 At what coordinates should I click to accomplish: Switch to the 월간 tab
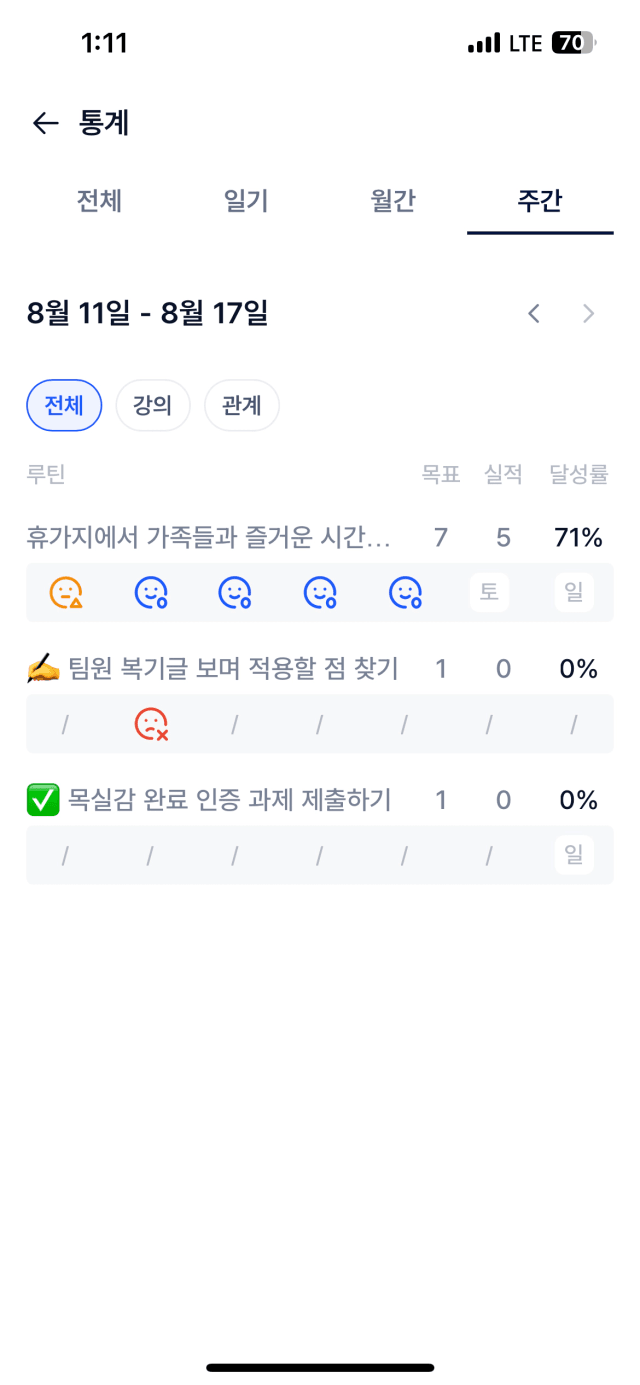393,200
